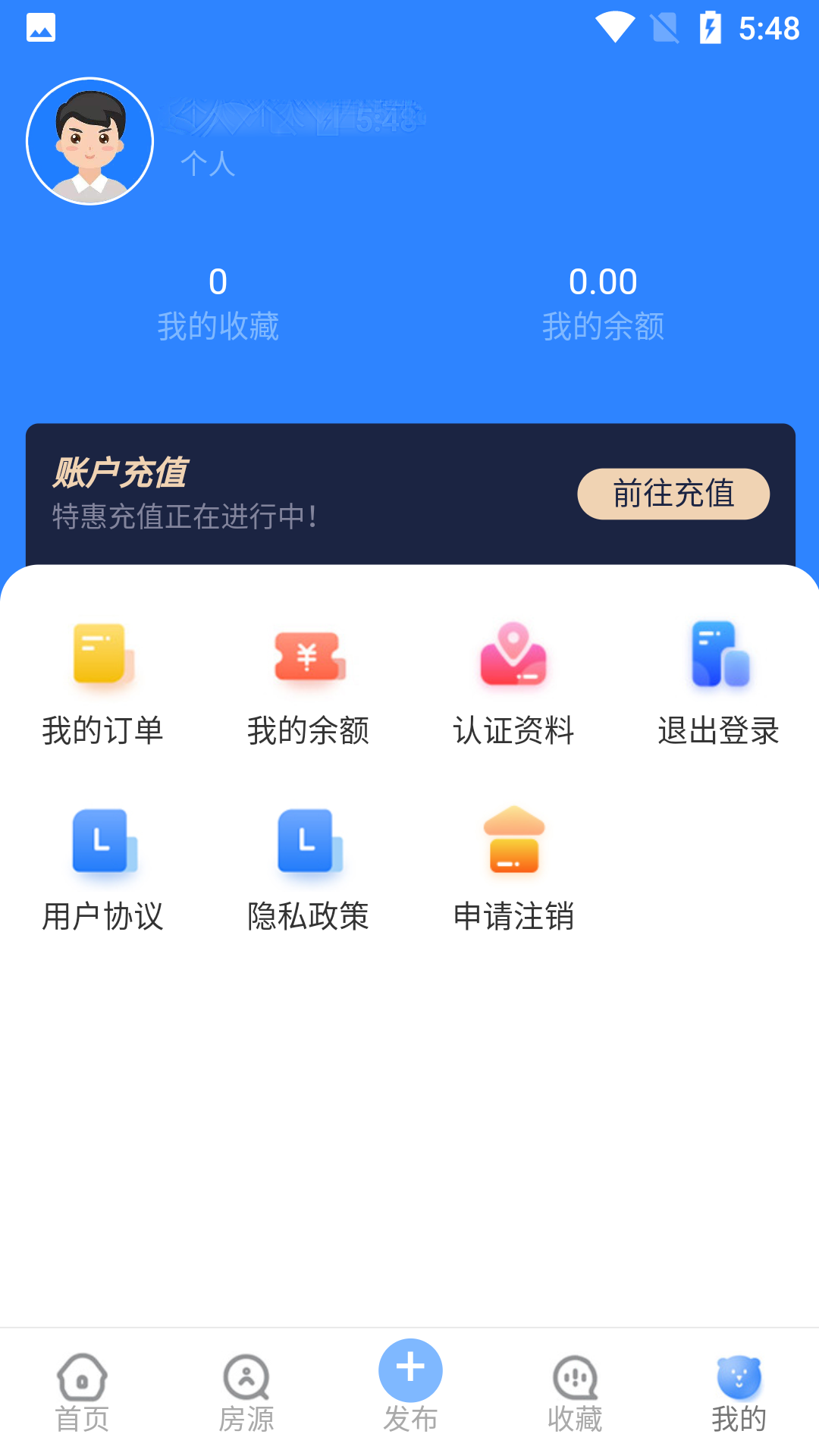Open 我的余额 (My Balance) icon

(x=308, y=658)
